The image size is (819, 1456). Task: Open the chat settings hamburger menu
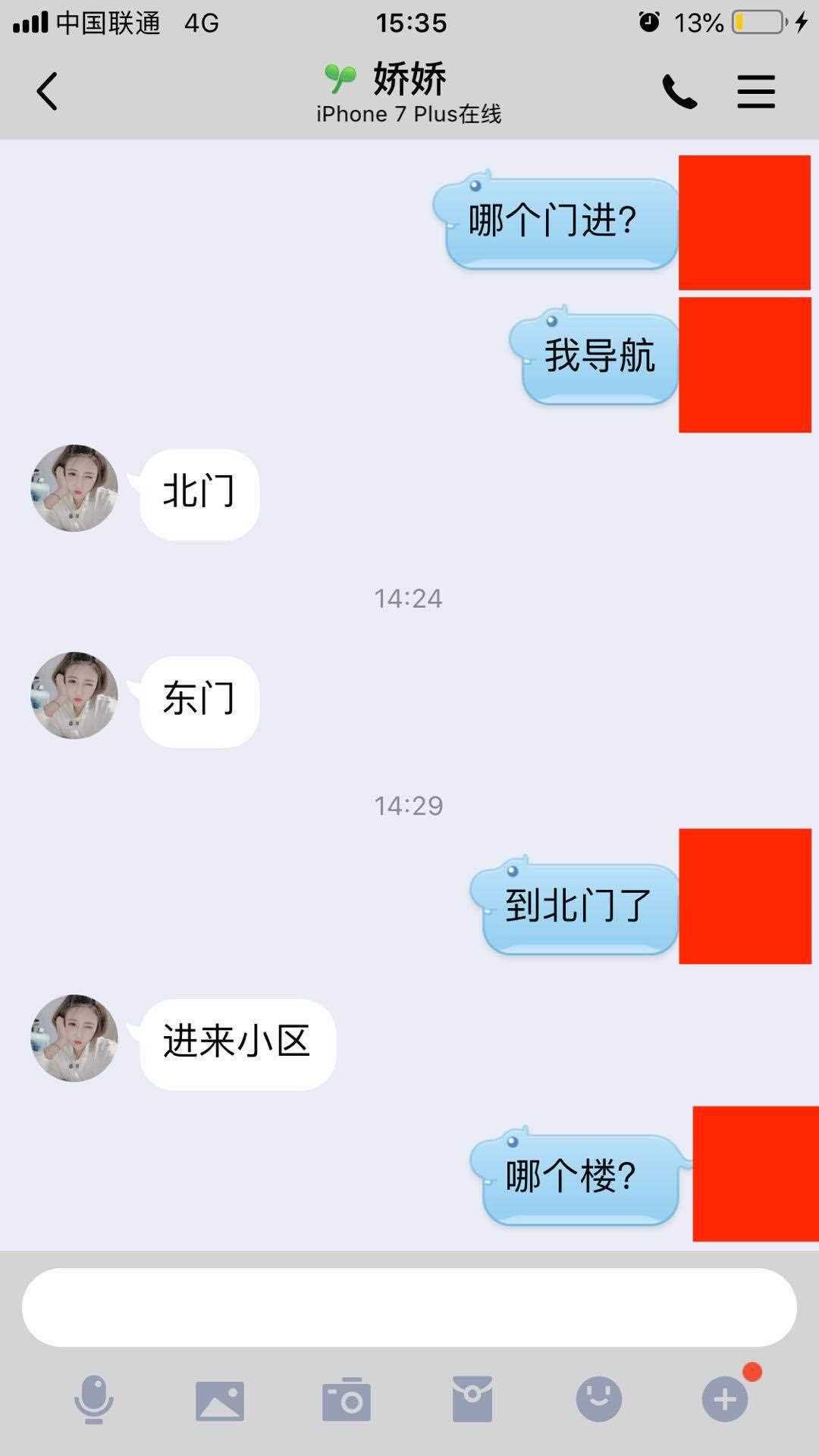[x=756, y=92]
